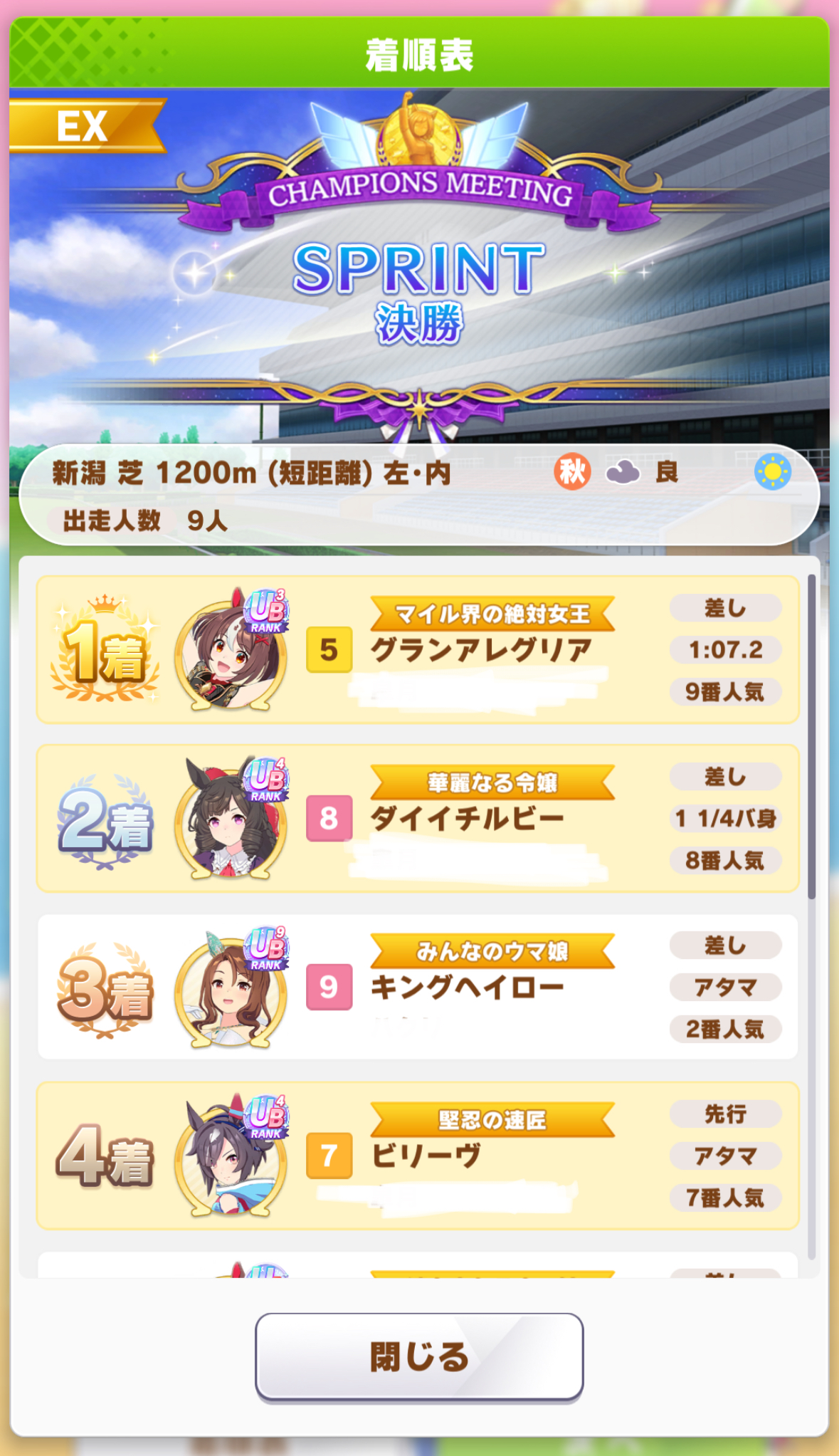The image size is (839, 1456).
Task: Open ビリーヴ's 4th place result row
Action: pos(418,1156)
